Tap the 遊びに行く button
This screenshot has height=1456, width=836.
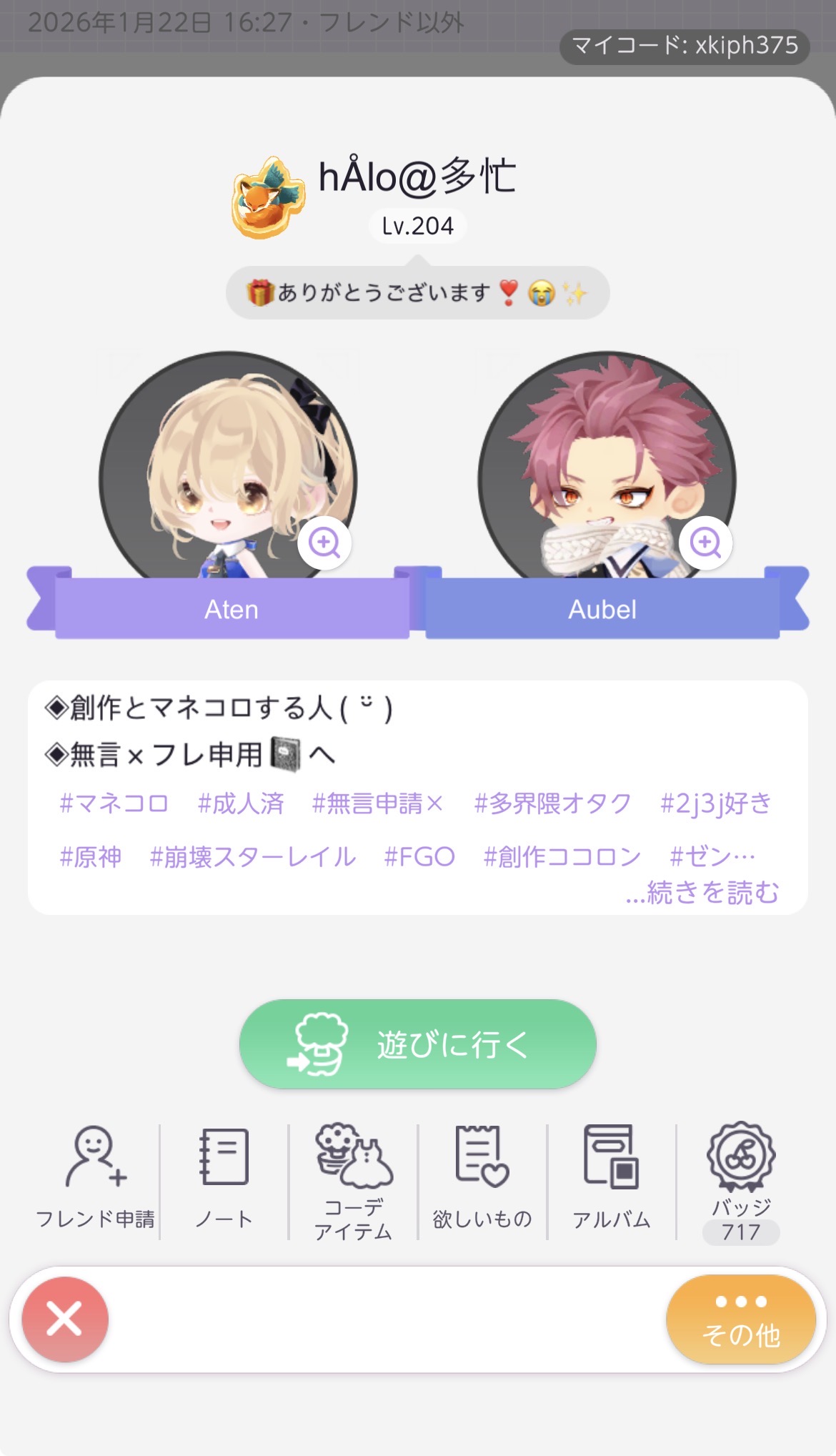tap(418, 1044)
